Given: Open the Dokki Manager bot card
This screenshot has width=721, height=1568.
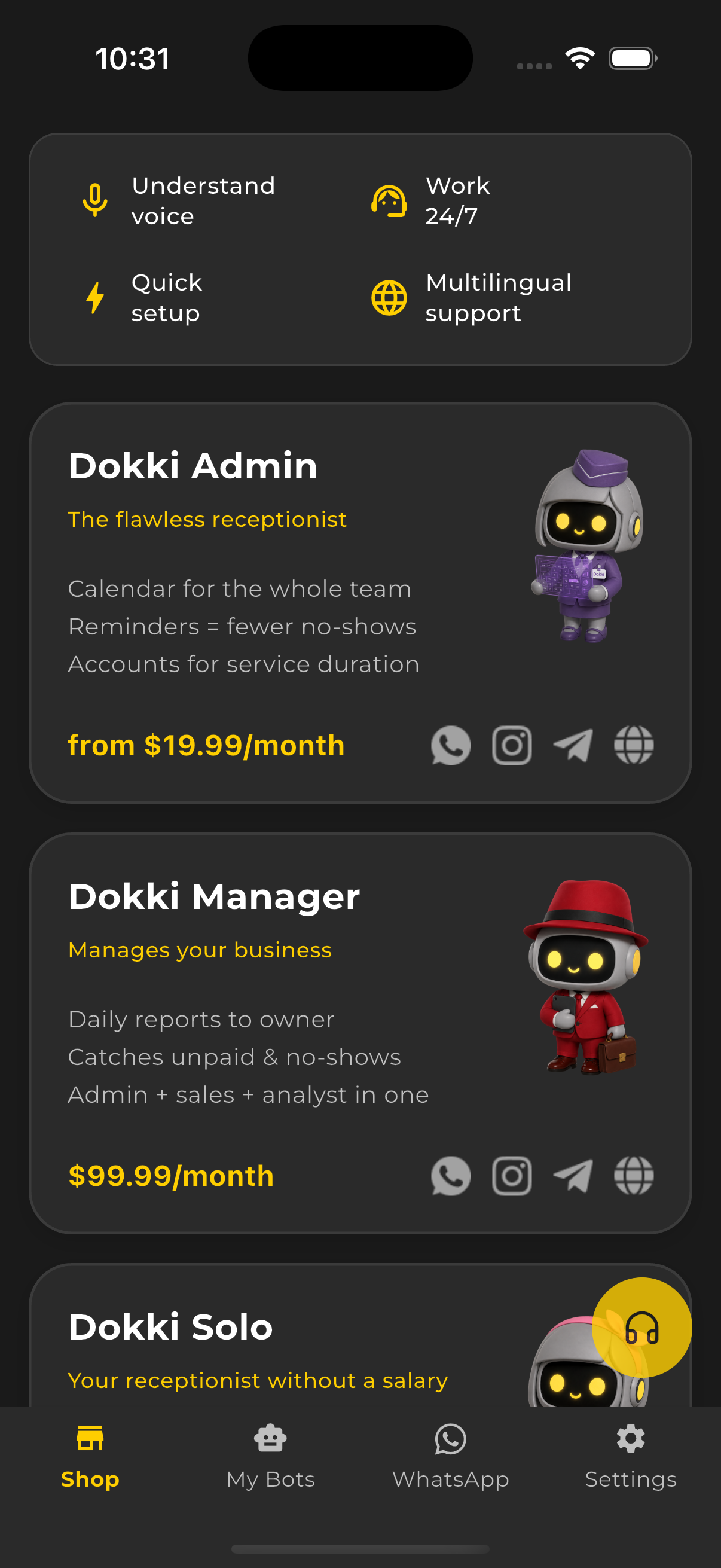Looking at the screenshot, I should click(x=360, y=1033).
